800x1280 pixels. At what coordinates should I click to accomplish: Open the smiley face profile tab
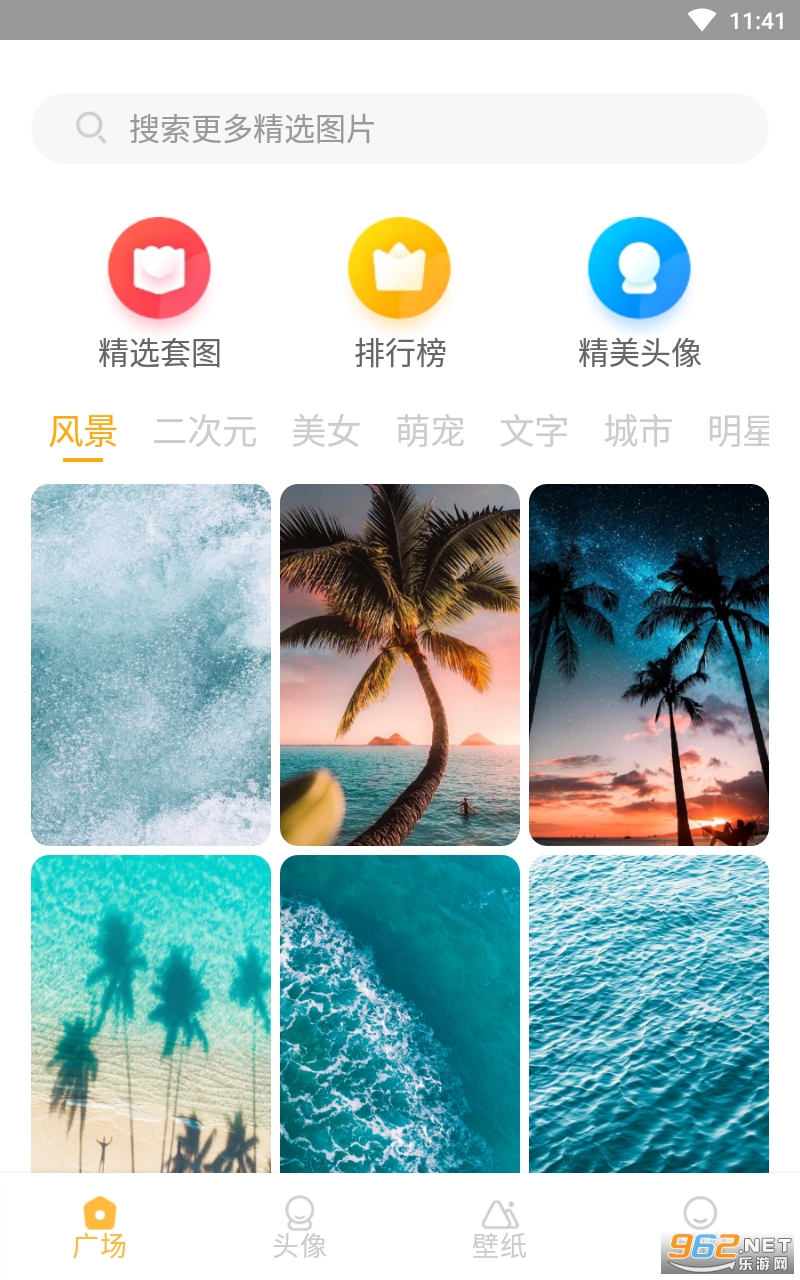click(700, 1215)
